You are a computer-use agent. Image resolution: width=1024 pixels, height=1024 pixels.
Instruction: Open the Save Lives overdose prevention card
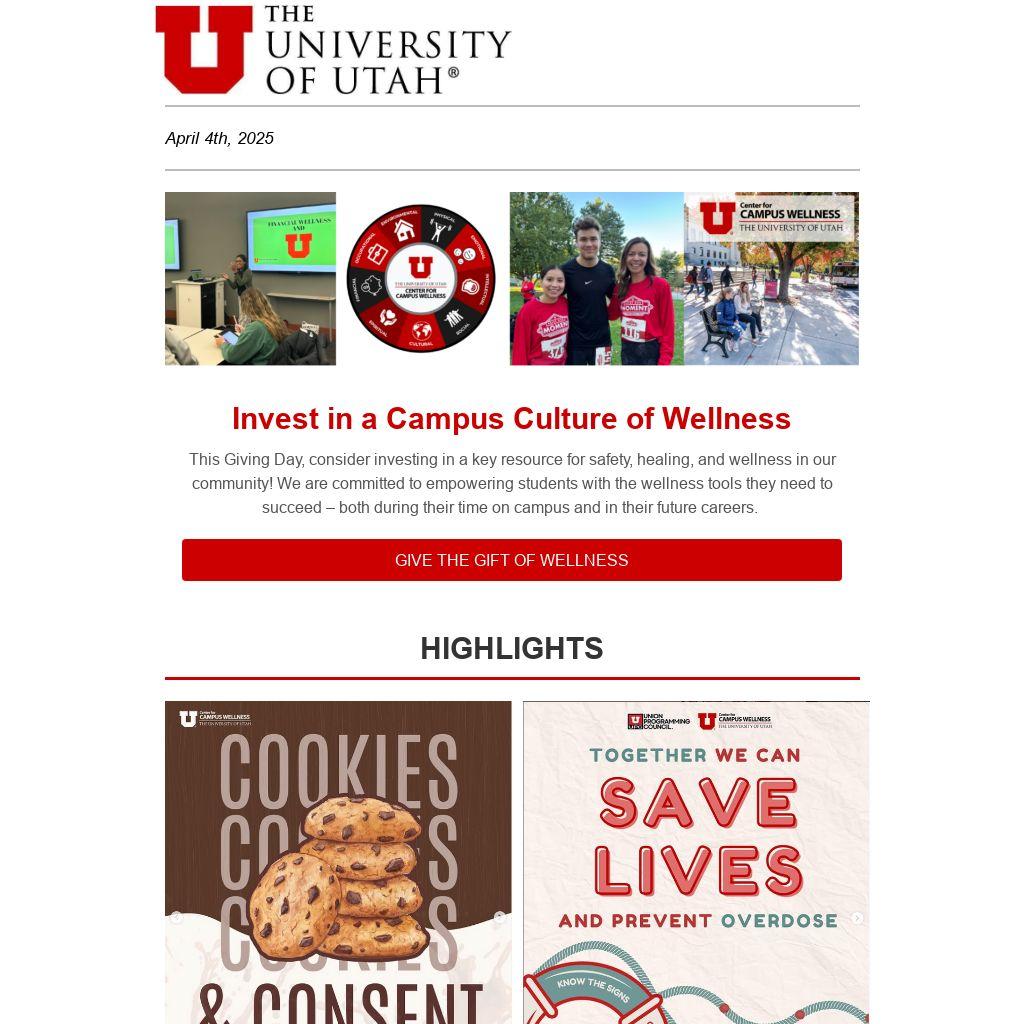point(696,861)
